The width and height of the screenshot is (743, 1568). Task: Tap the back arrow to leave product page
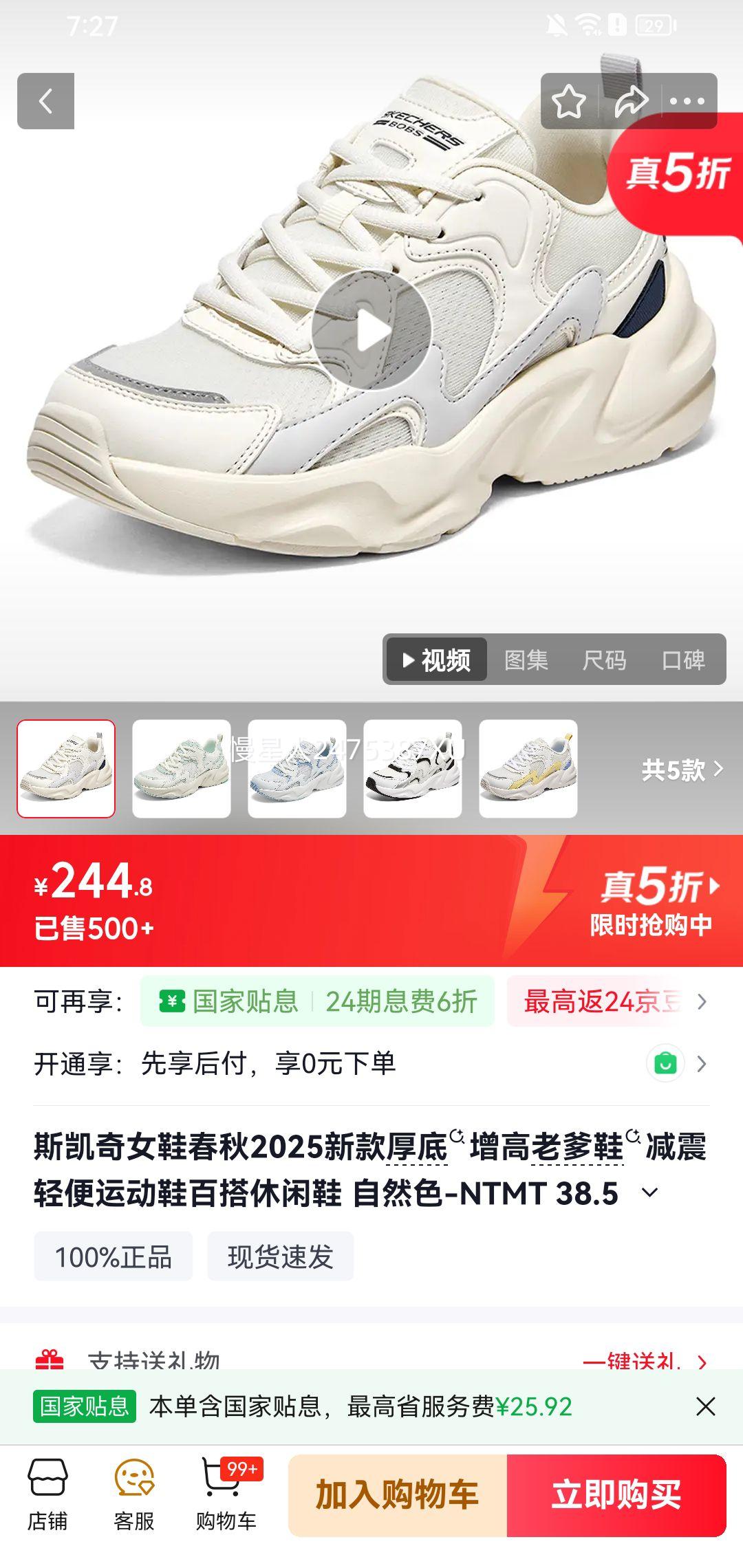[45, 100]
